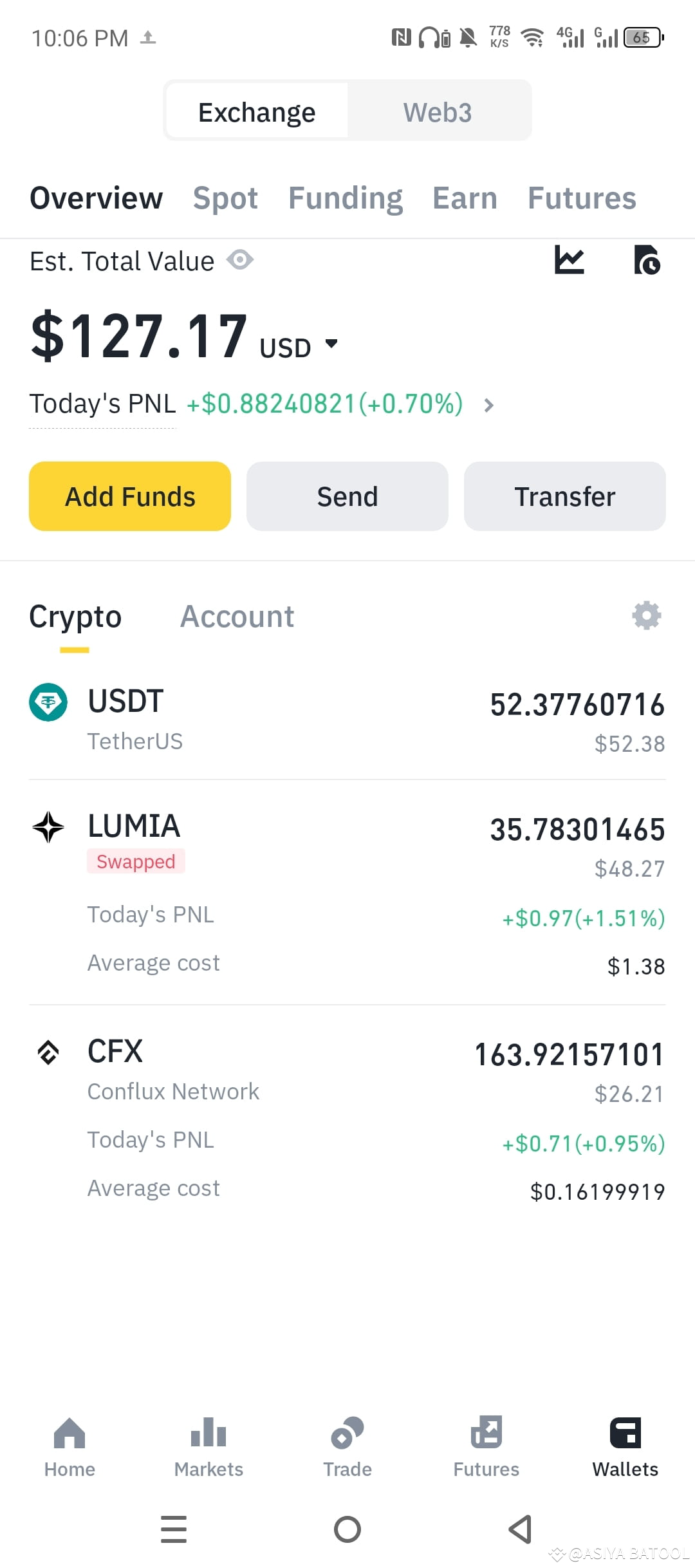Open the Earn tab
The height and width of the screenshot is (1568, 695).
[x=465, y=198]
